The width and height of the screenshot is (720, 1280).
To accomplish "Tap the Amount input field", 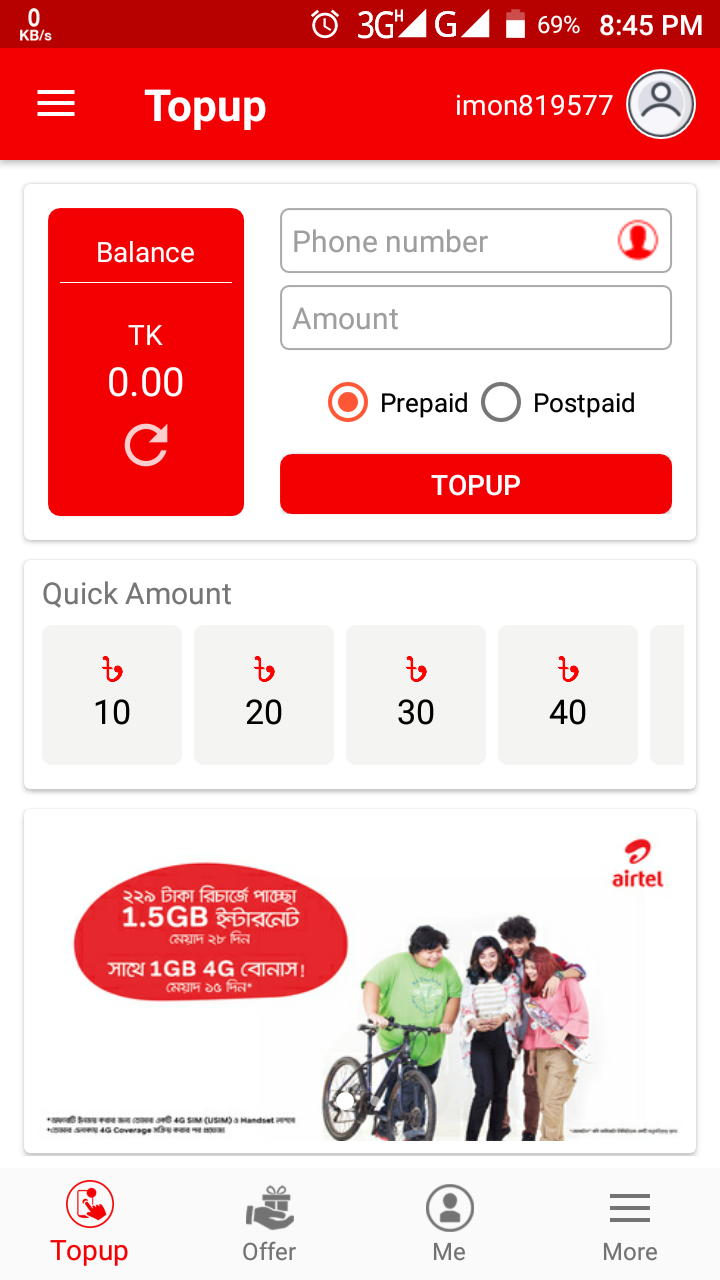I will point(475,318).
